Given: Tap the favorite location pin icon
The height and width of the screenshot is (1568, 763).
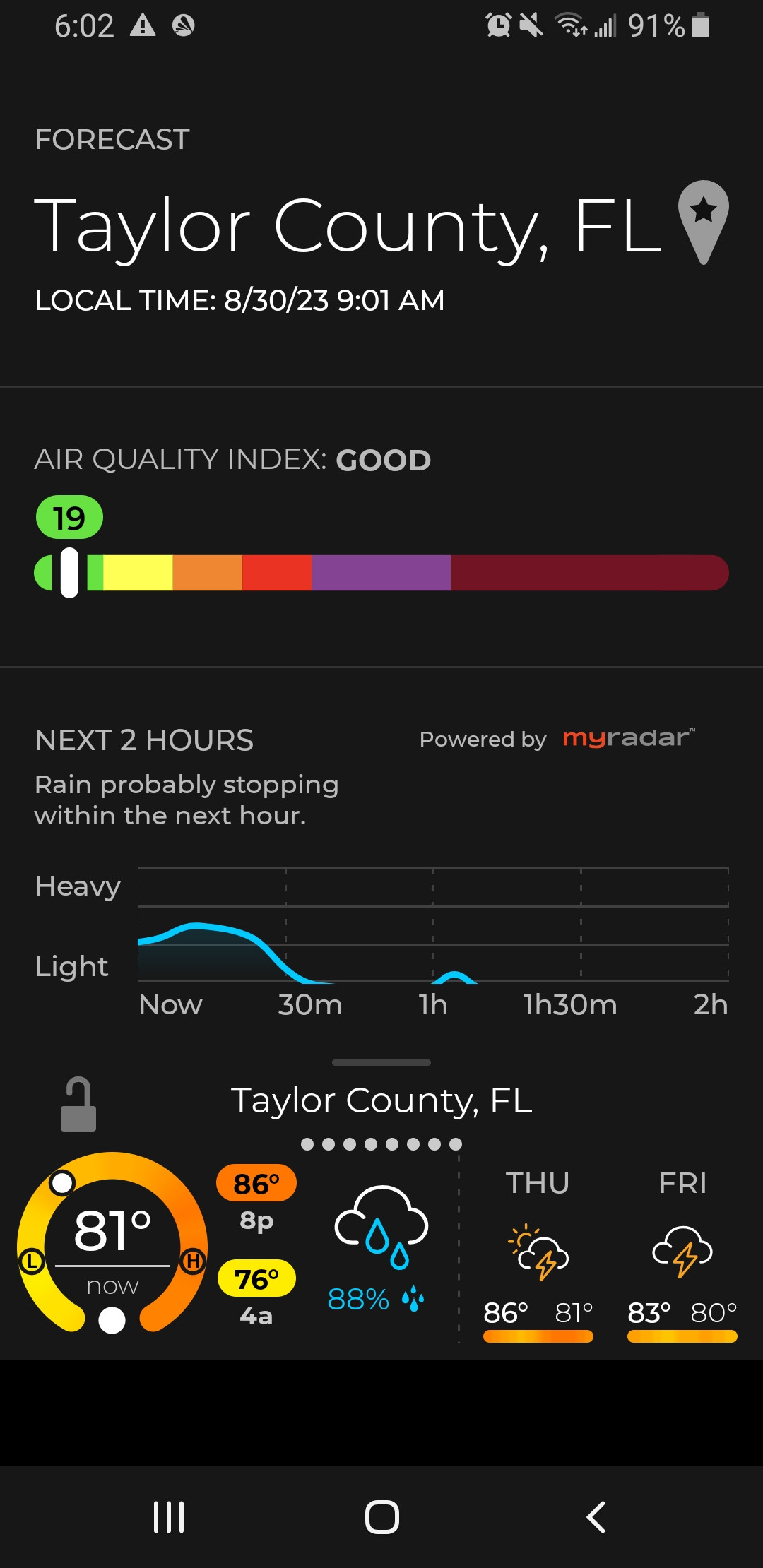Looking at the screenshot, I should pos(703,221).
